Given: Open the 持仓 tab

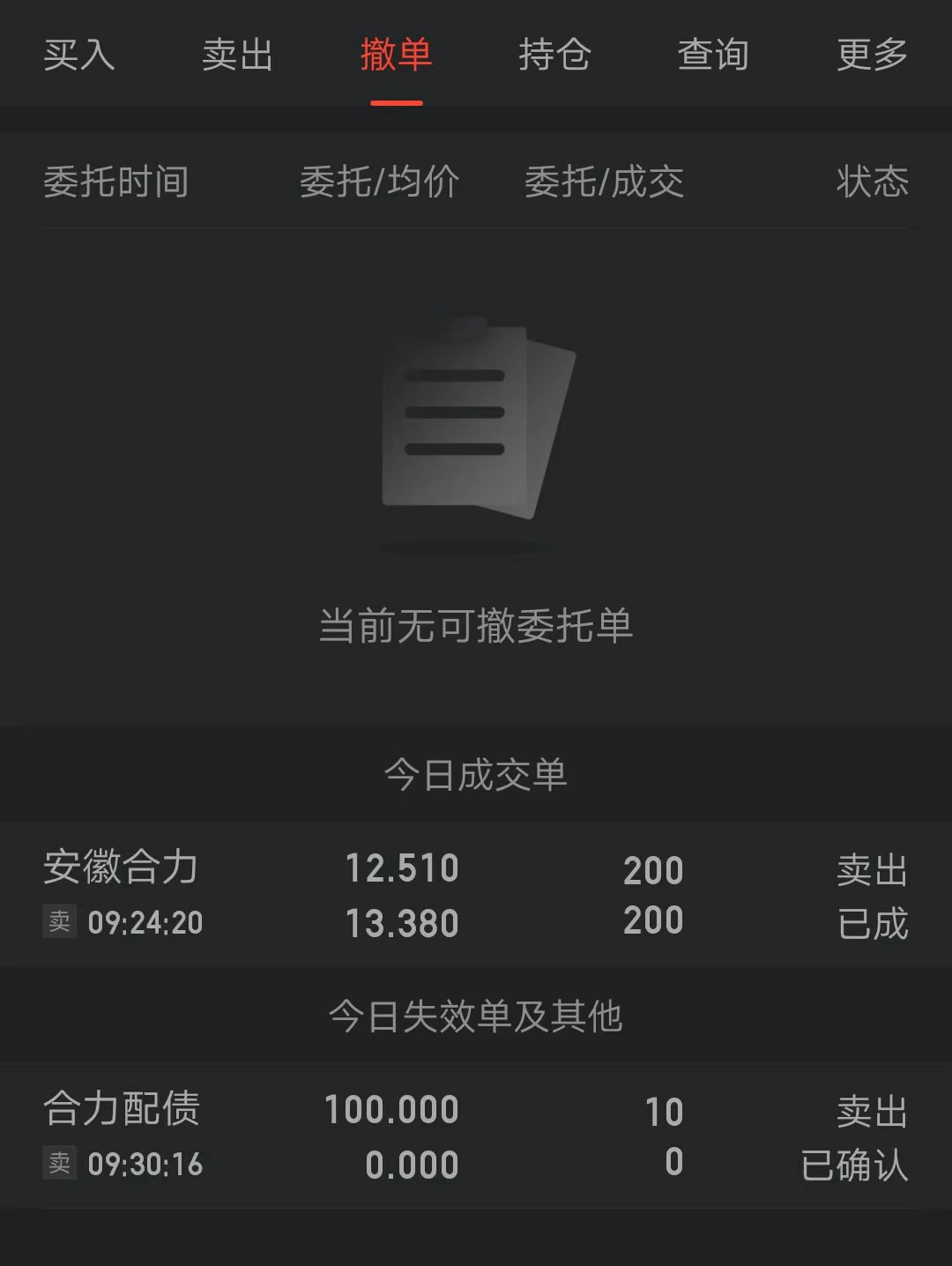Looking at the screenshot, I should click(554, 55).
